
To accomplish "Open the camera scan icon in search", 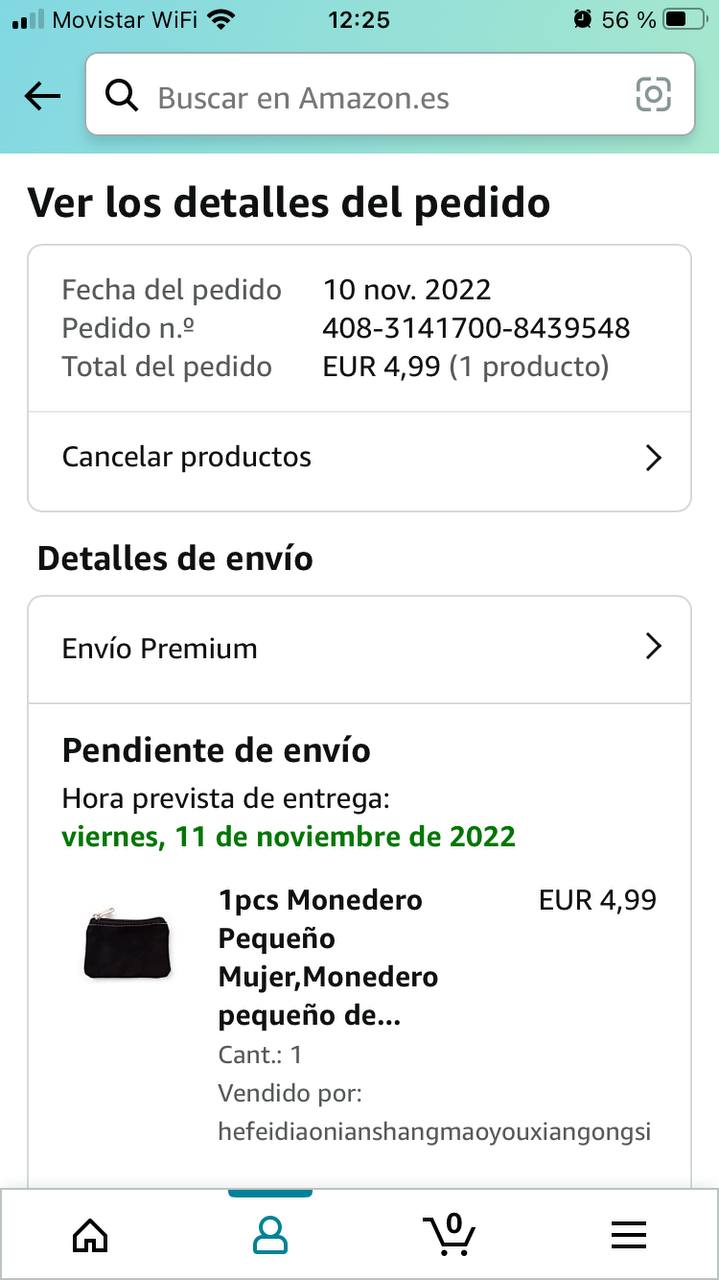I will (653, 96).
